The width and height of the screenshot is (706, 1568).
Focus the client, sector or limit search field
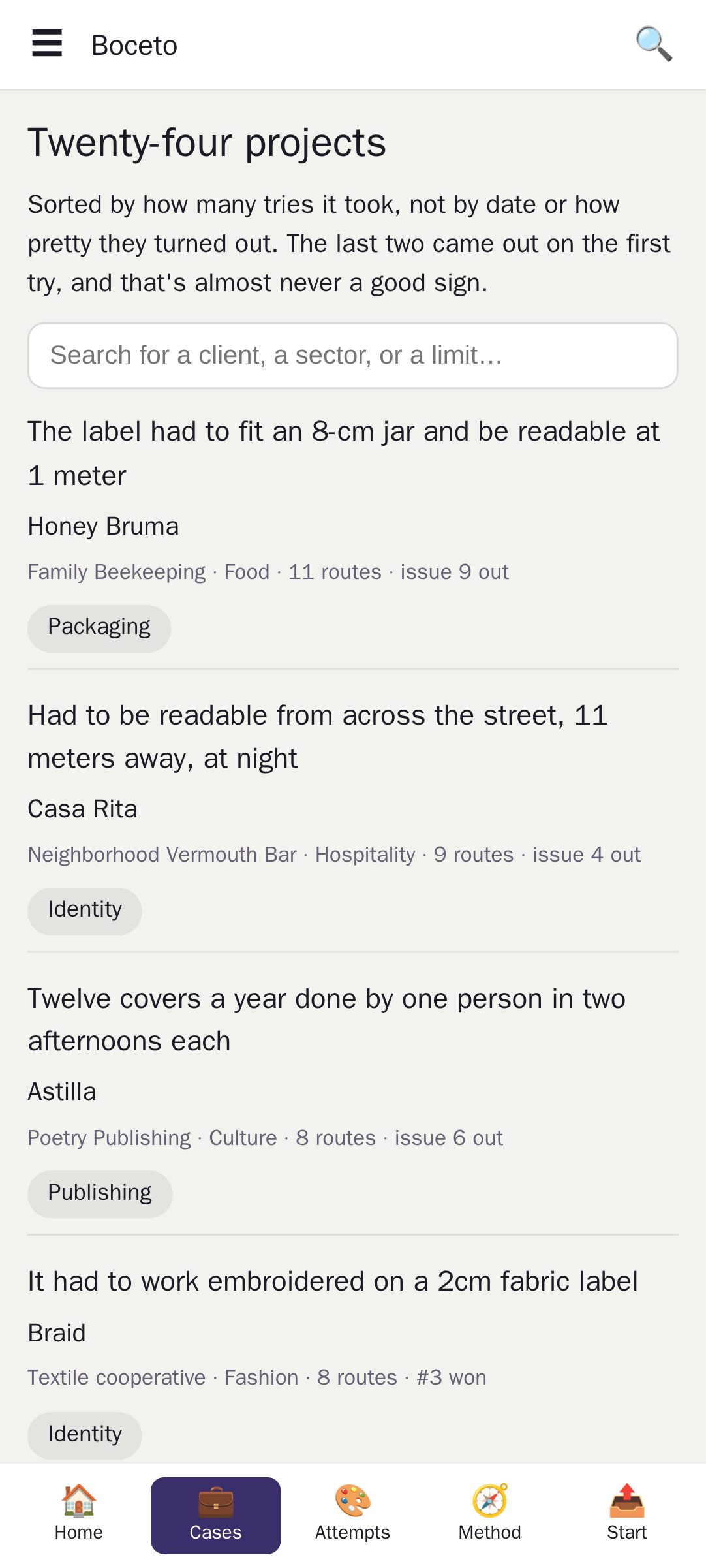352,355
